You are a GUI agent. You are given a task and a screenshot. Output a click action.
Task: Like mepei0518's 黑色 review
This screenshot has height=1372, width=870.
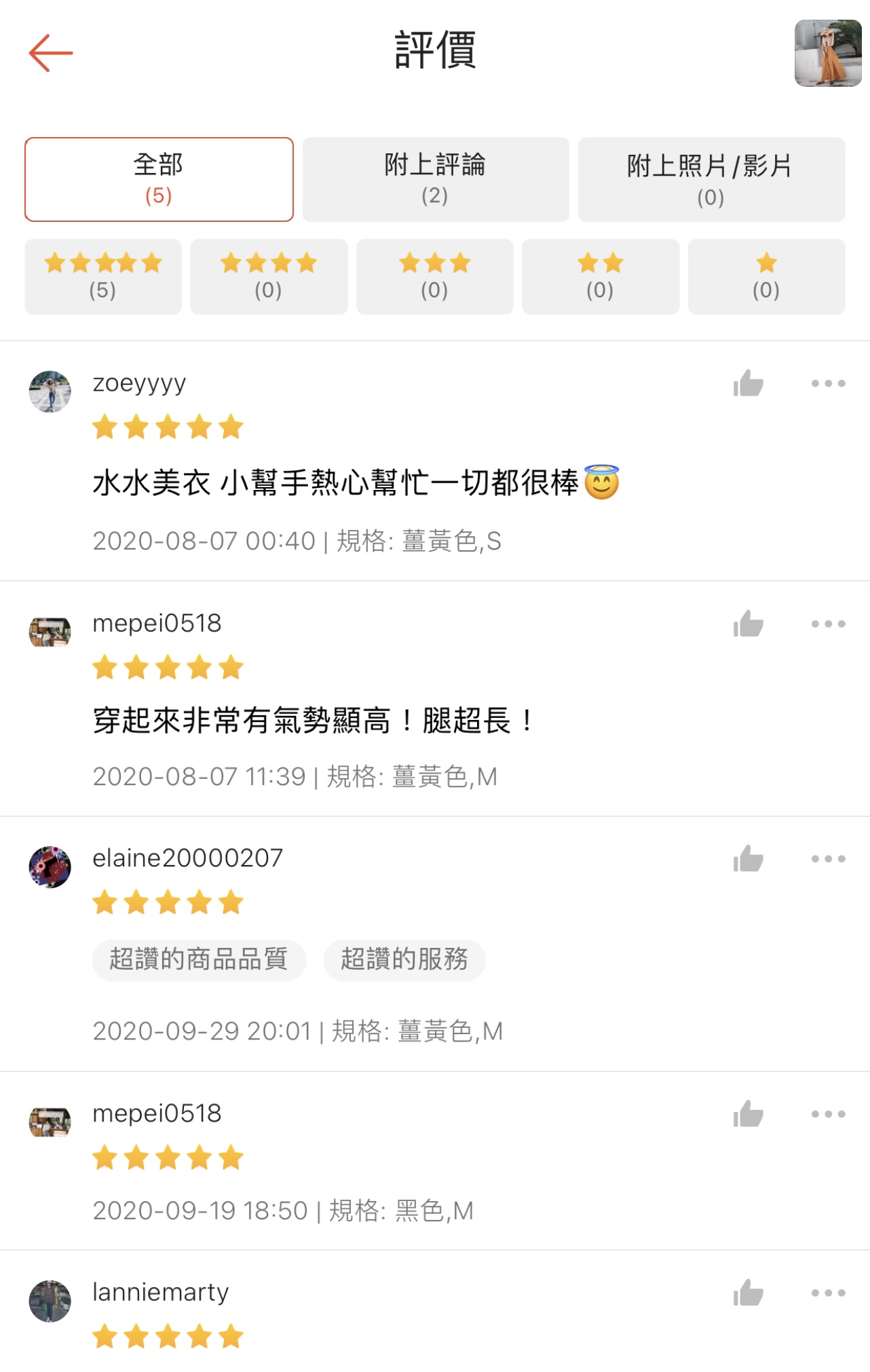tap(748, 1114)
